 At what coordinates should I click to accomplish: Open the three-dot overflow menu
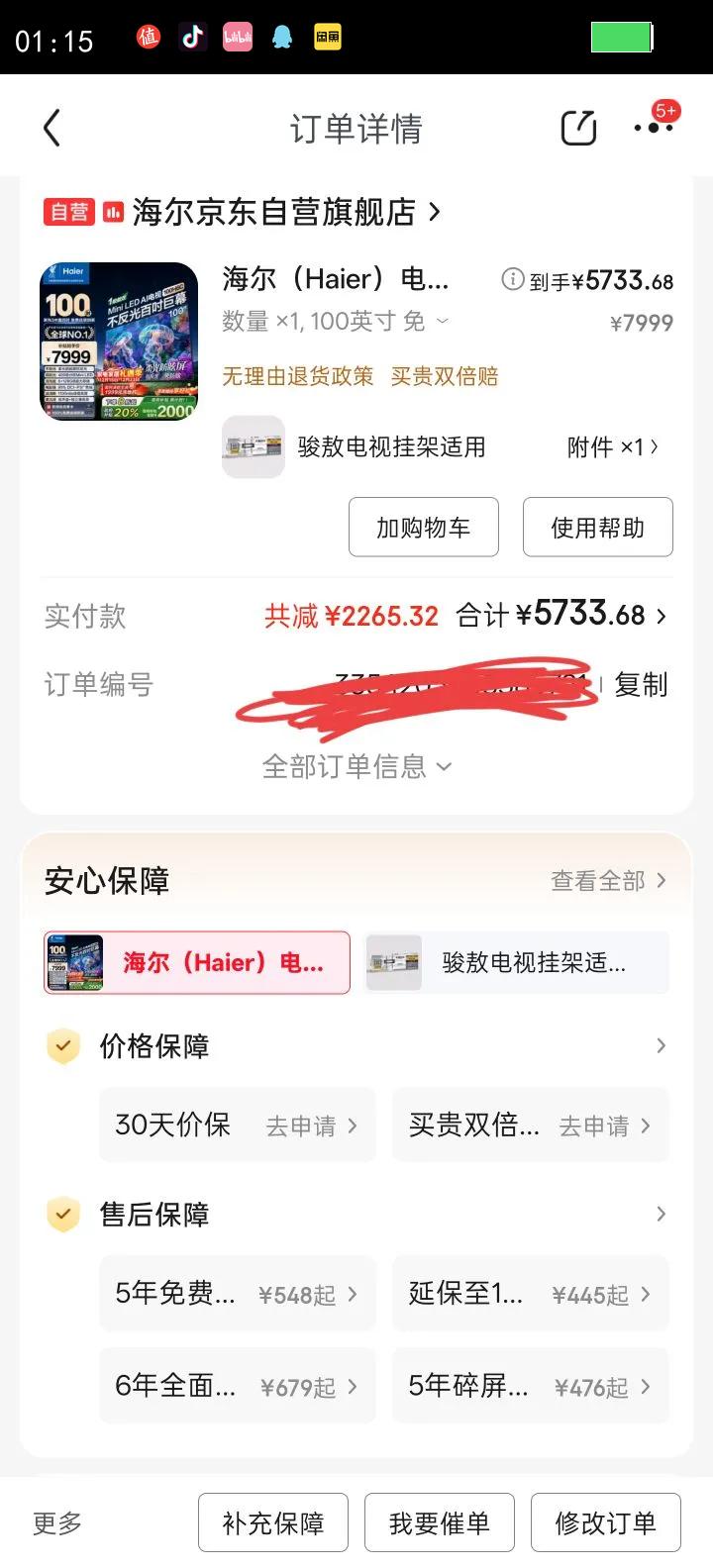tap(654, 128)
